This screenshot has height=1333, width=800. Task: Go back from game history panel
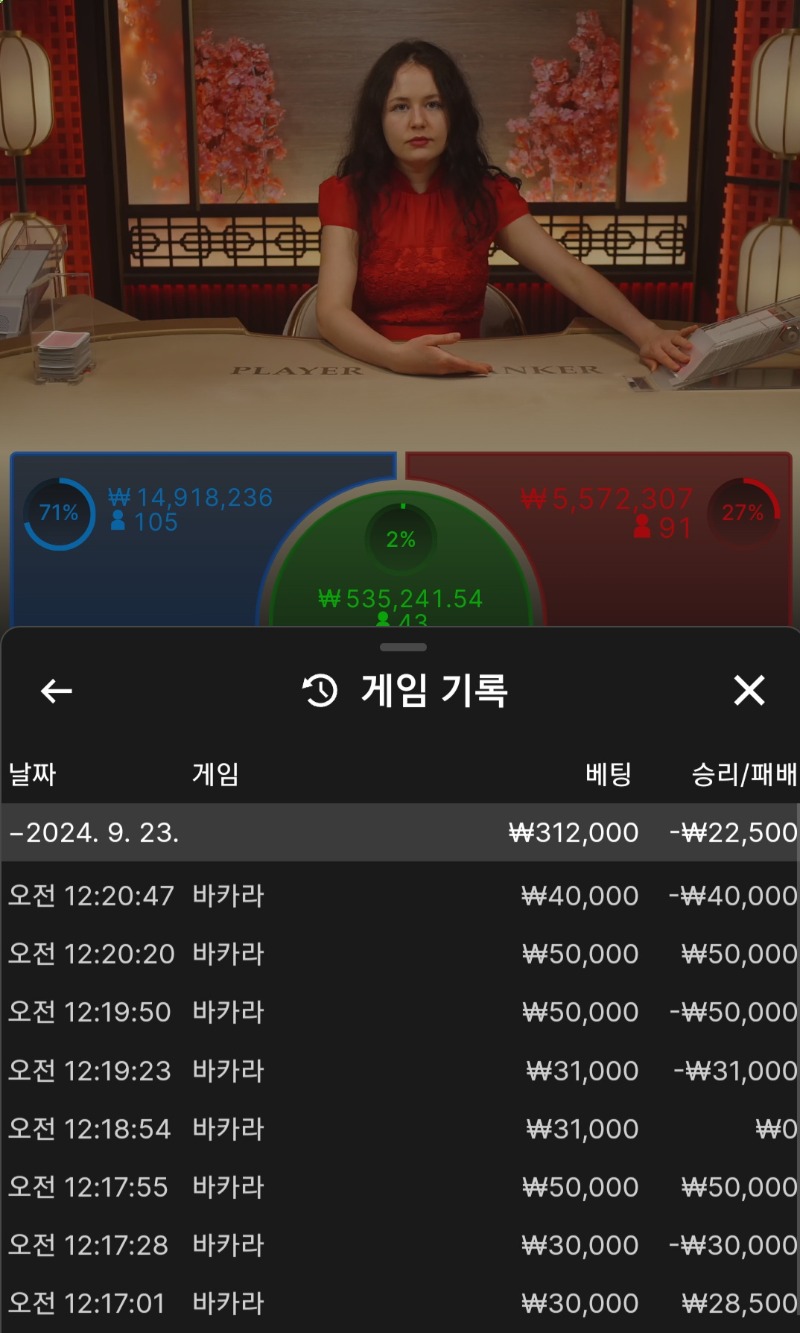[x=56, y=691]
